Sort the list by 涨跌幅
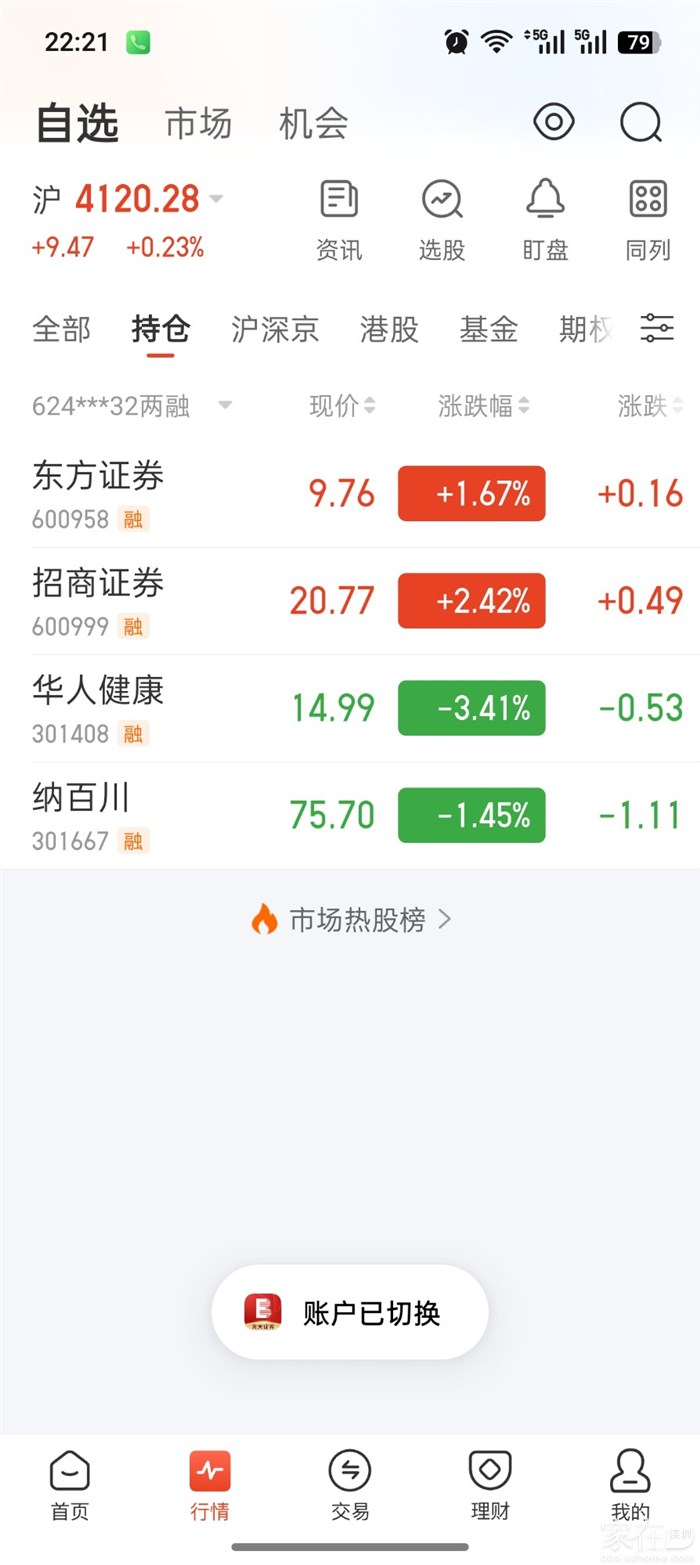The width and height of the screenshot is (700, 1565). (x=484, y=406)
